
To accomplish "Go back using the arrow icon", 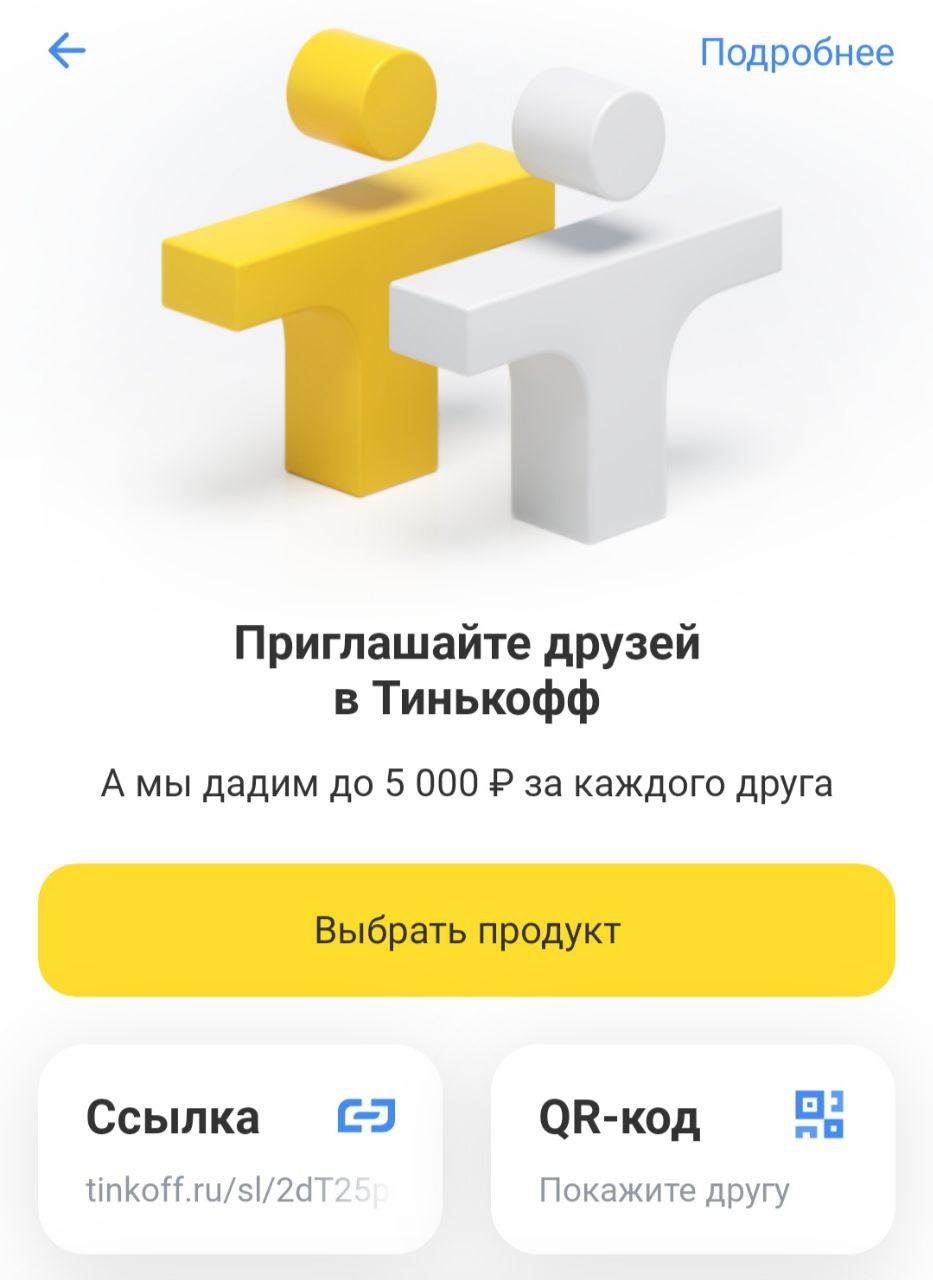I will click(x=67, y=51).
